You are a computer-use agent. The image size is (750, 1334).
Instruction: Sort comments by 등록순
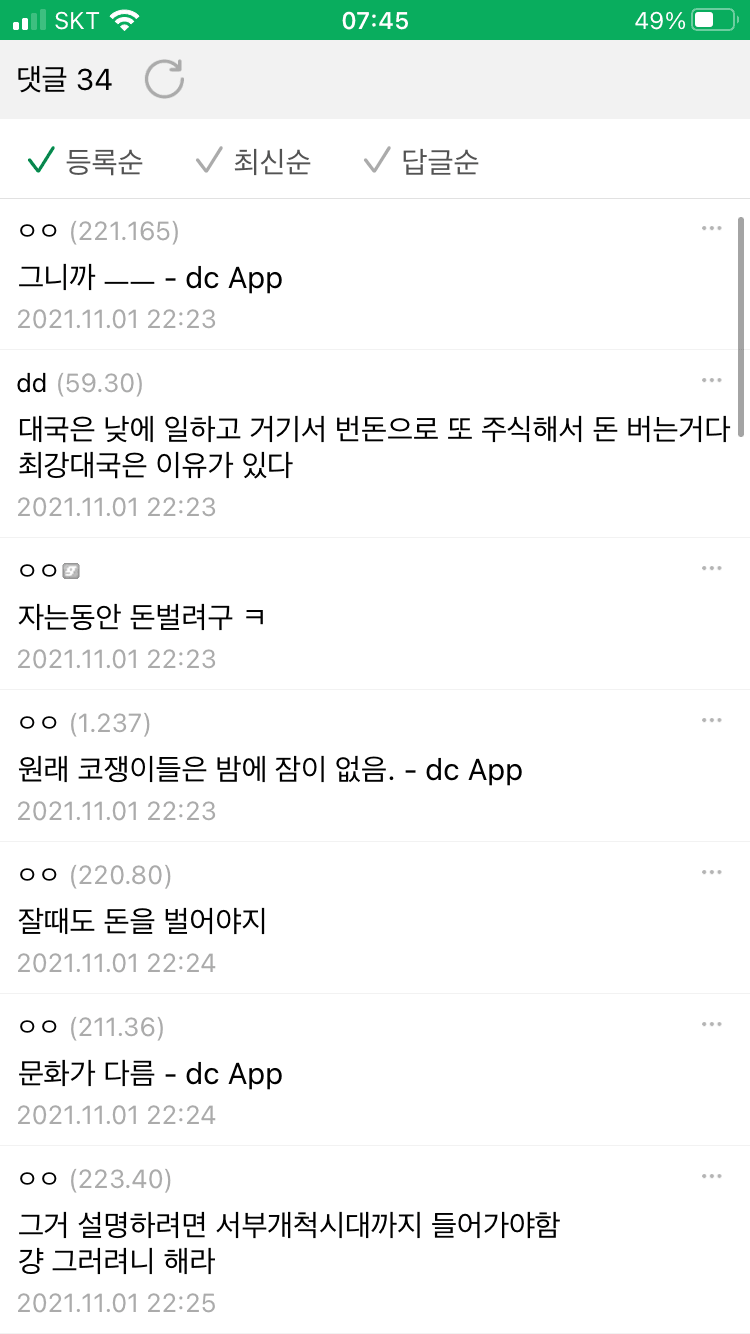click(86, 160)
